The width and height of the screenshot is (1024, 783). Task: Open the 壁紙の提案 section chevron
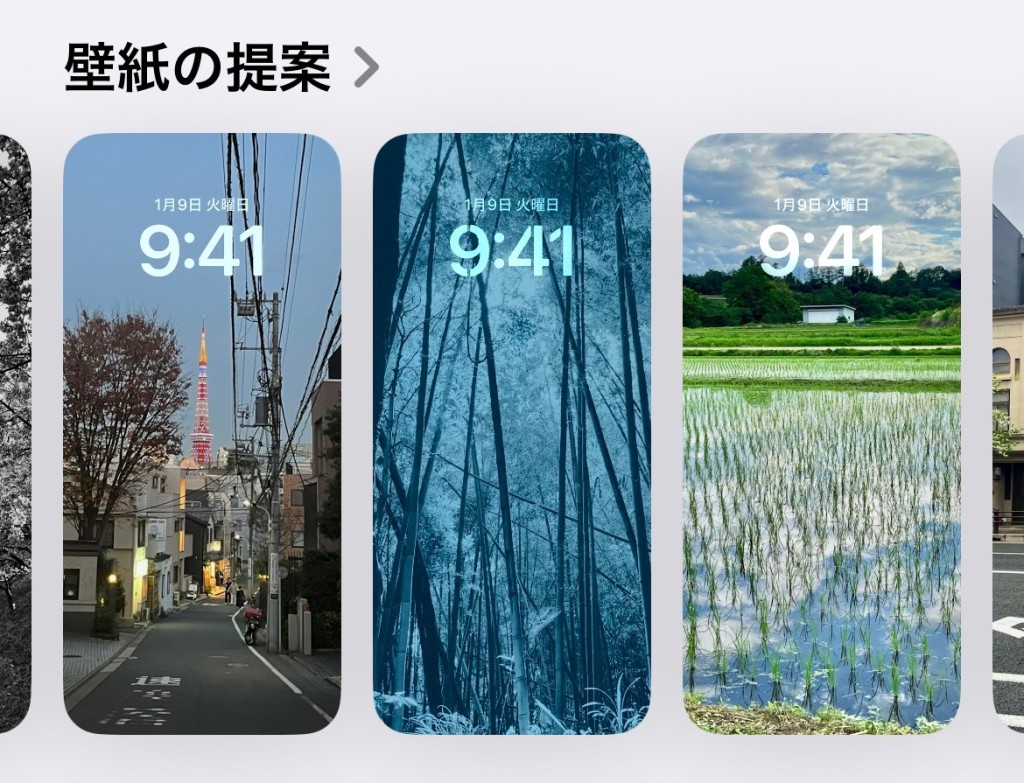coord(366,67)
